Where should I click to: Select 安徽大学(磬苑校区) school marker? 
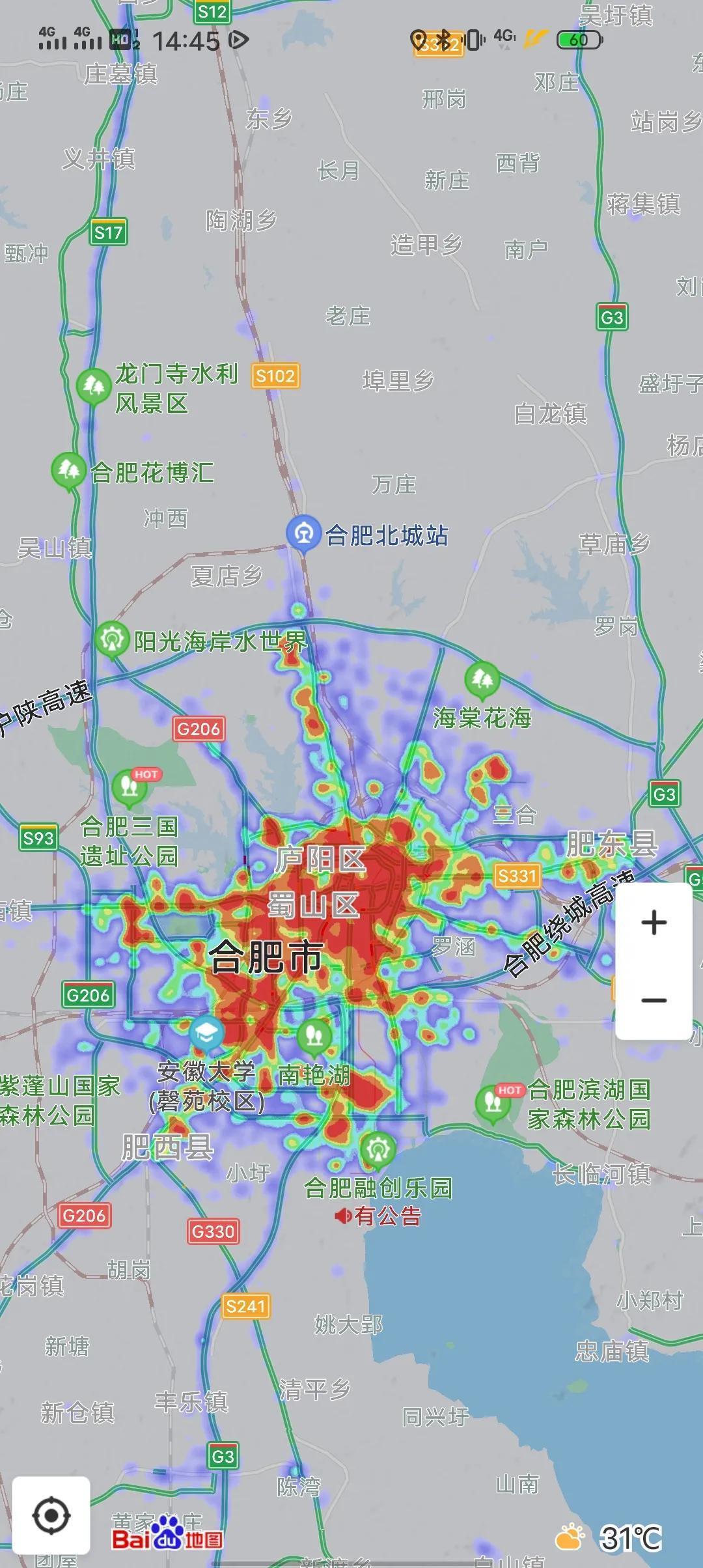pyautogui.click(x=207, y=1033)
